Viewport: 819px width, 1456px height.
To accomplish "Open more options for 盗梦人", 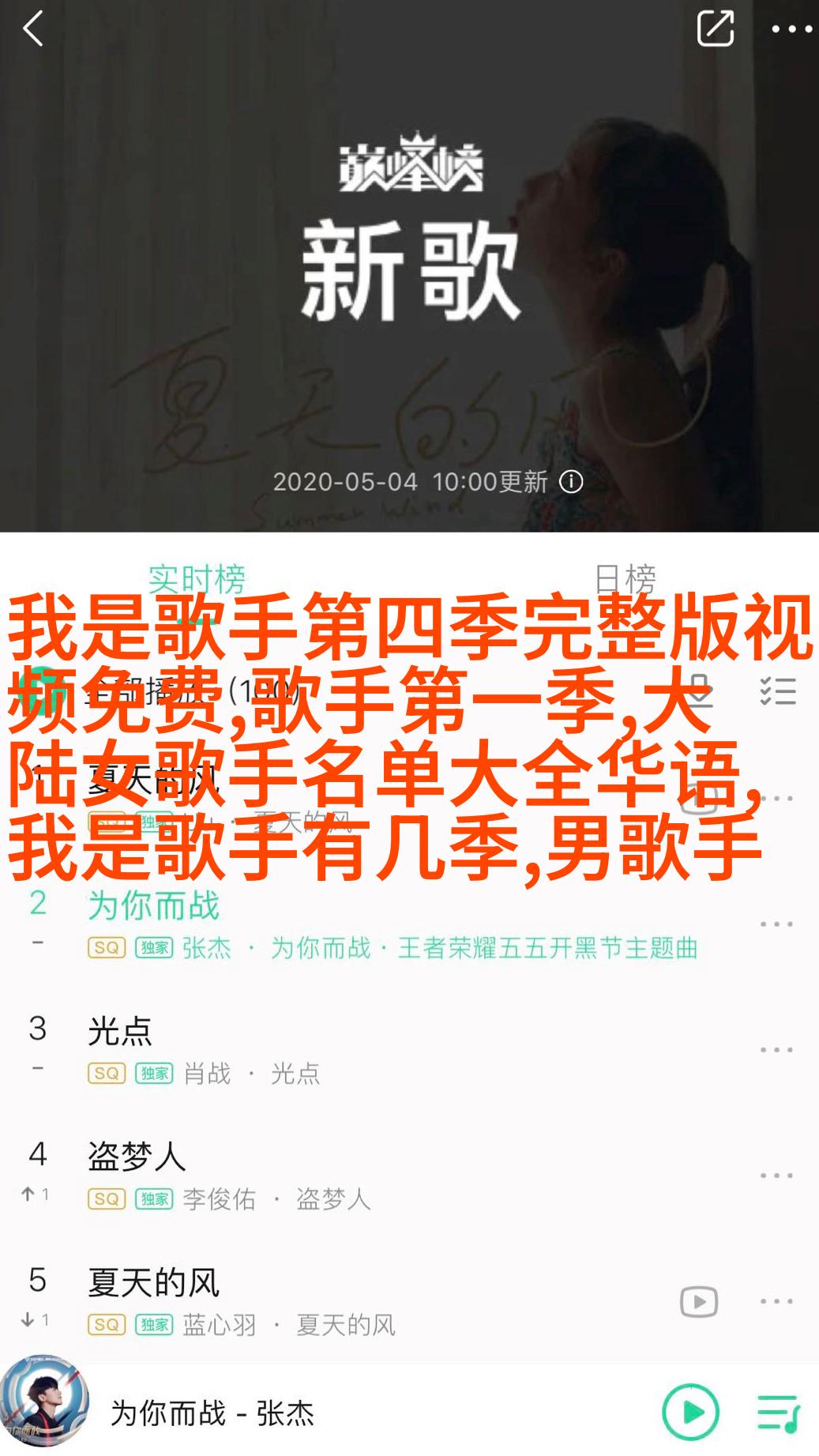I will coord(776,1176).
